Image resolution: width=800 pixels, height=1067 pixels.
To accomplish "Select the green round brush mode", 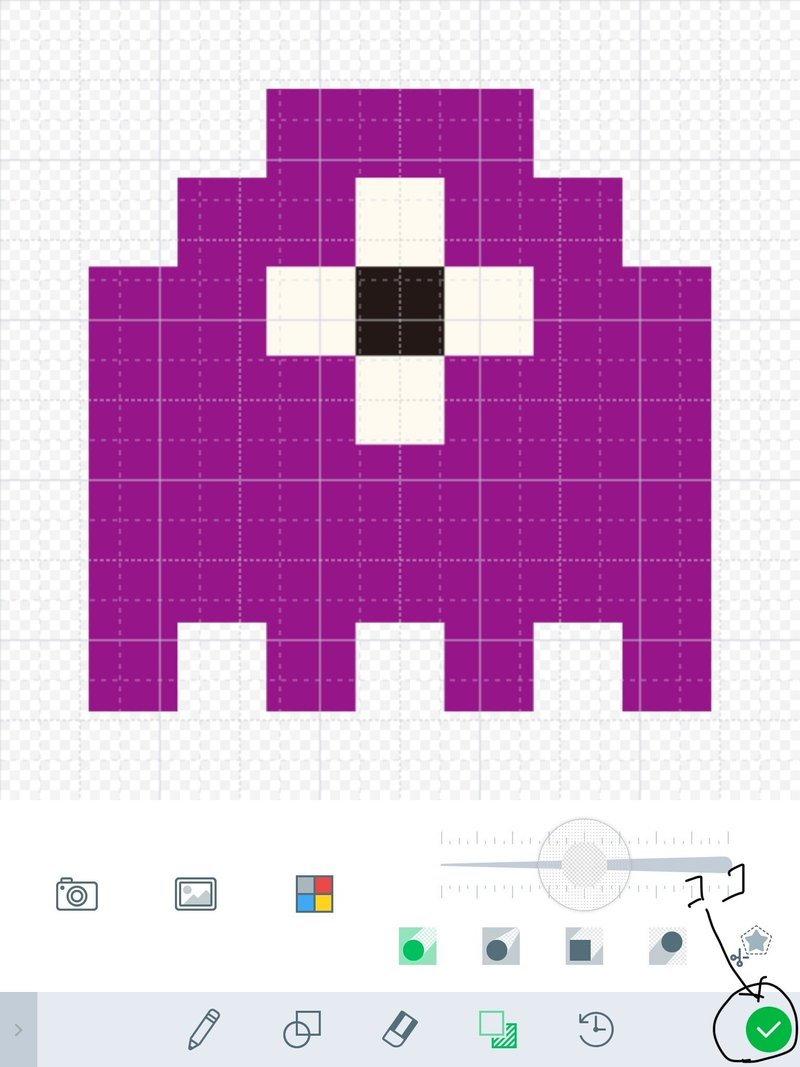I will click(417, 945).
